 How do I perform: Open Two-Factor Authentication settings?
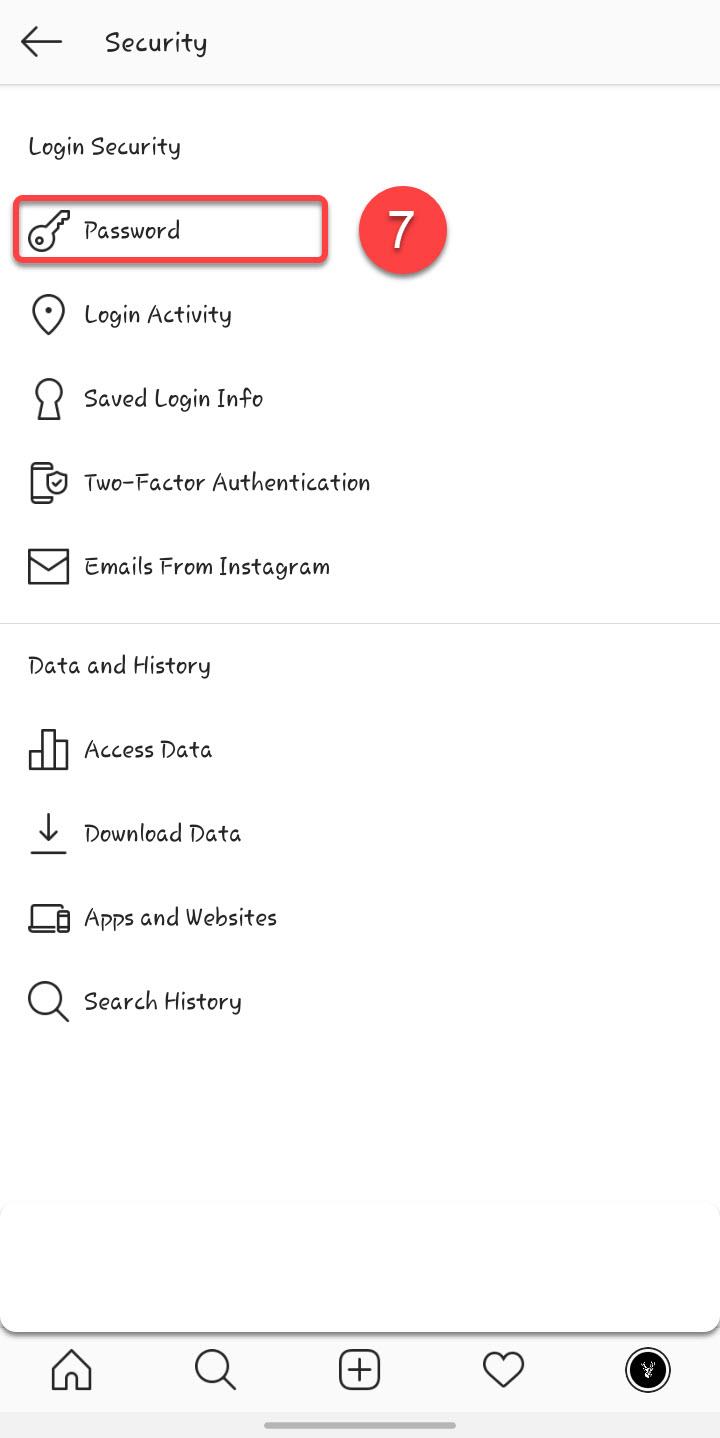[360, 483]
